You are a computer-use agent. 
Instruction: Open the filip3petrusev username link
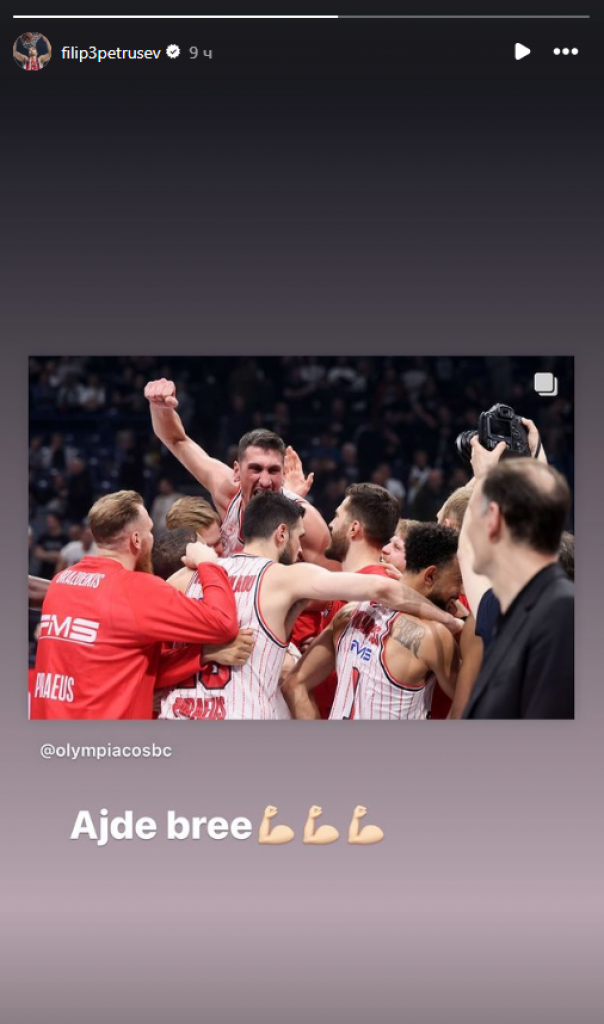pyautogui.click(x=110, y=52)
